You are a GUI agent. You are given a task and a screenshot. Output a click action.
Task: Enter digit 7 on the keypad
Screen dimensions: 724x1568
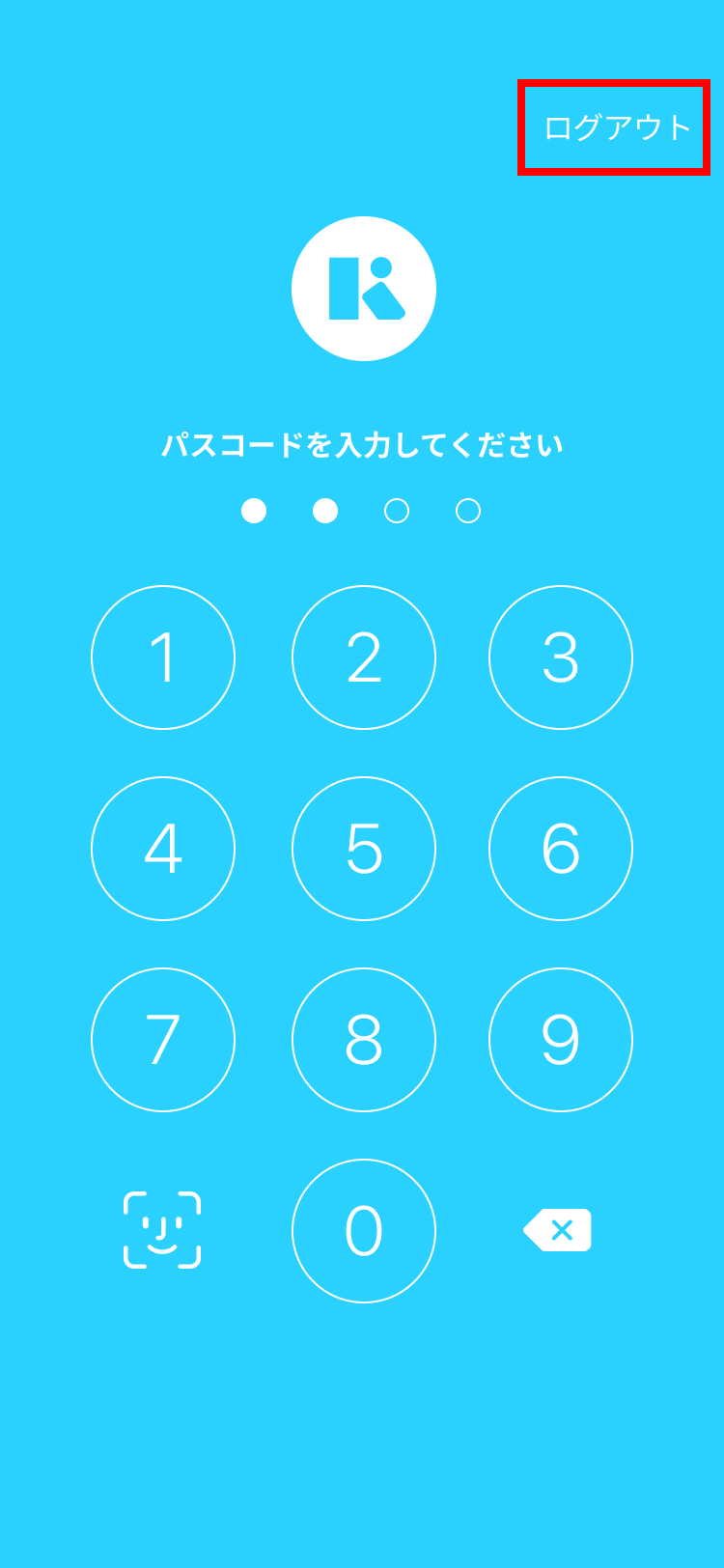pos(163,1040)
